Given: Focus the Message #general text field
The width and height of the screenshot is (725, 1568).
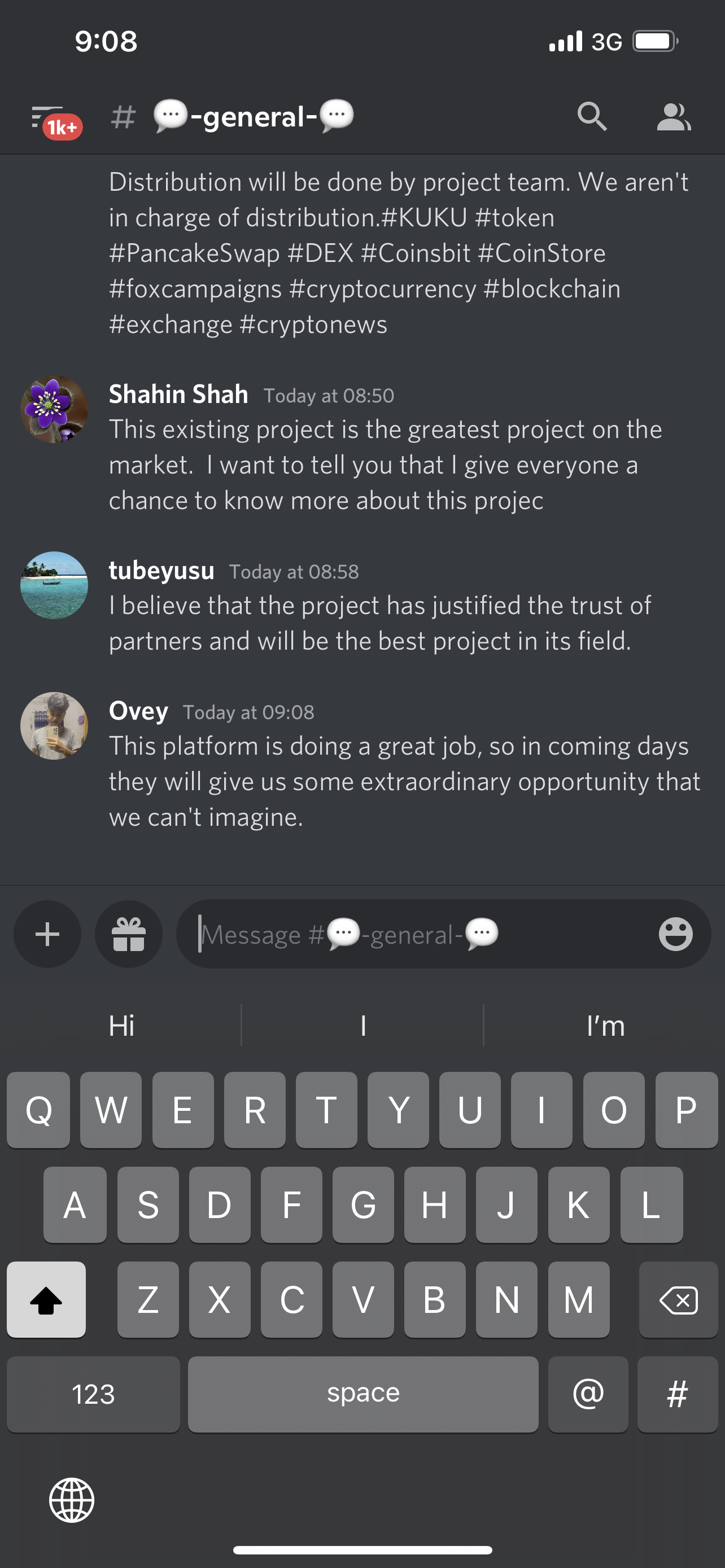Looking at the screenshot, I should [x=420, y=934].
